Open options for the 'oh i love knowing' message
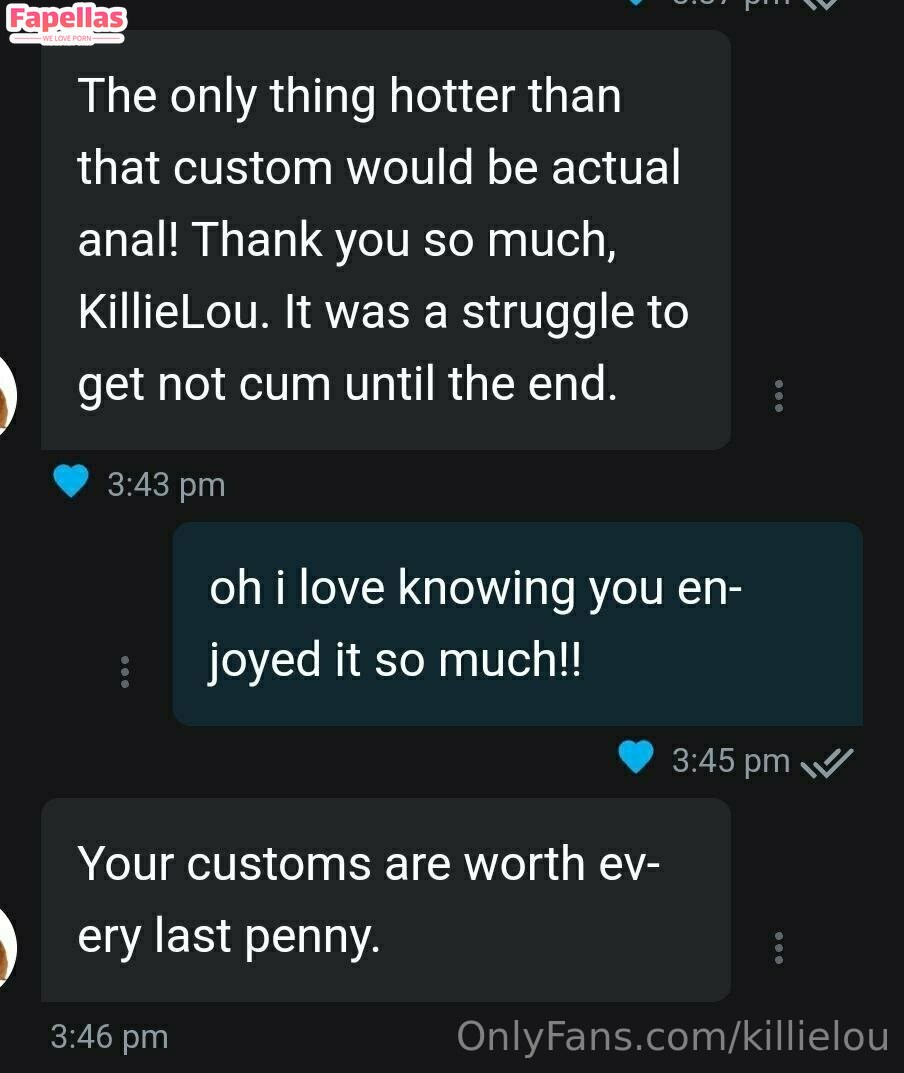The height and width of the screenshot is (1073, 904). (125, 672)
